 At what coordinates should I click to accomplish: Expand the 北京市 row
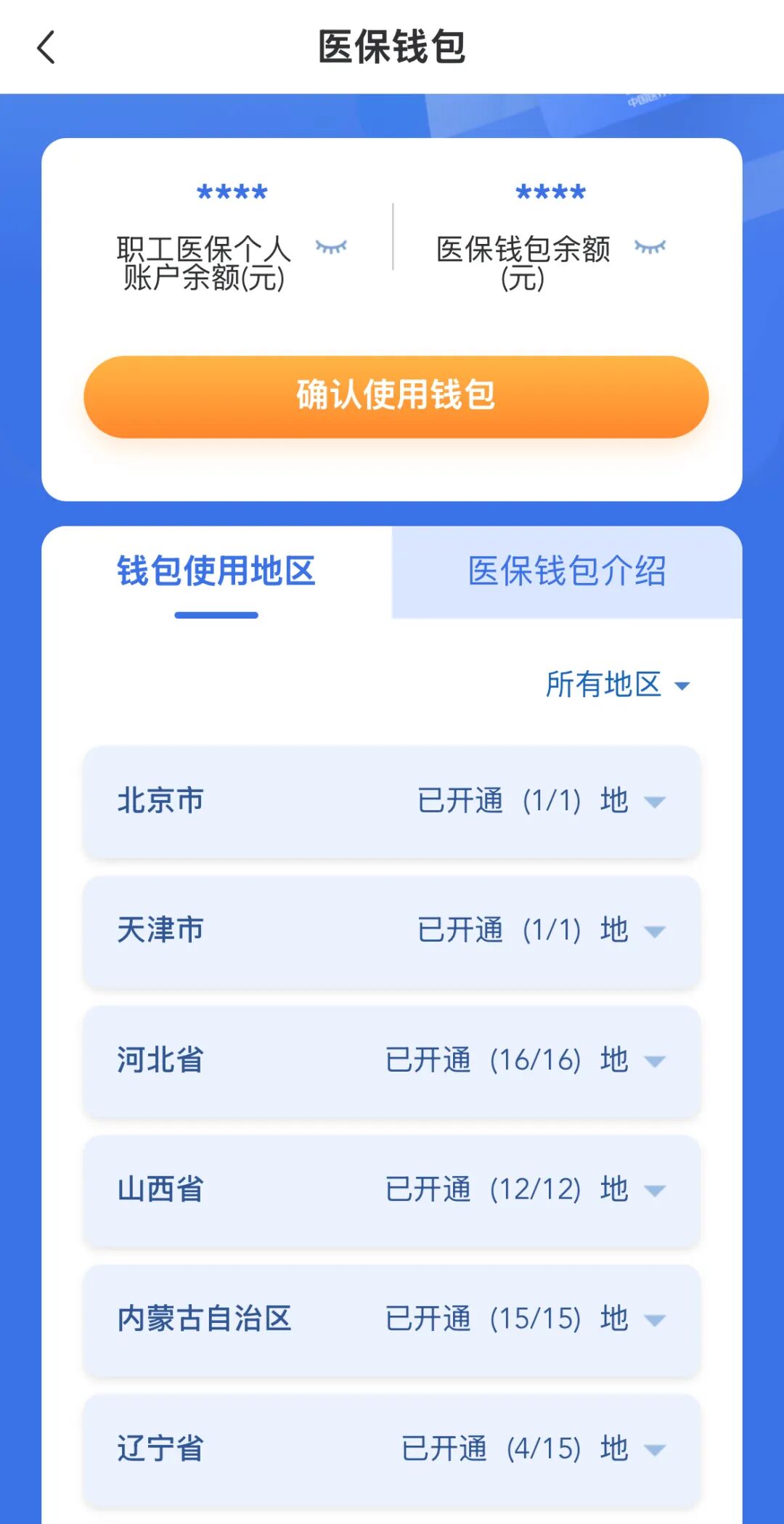[x=654, y=802]
